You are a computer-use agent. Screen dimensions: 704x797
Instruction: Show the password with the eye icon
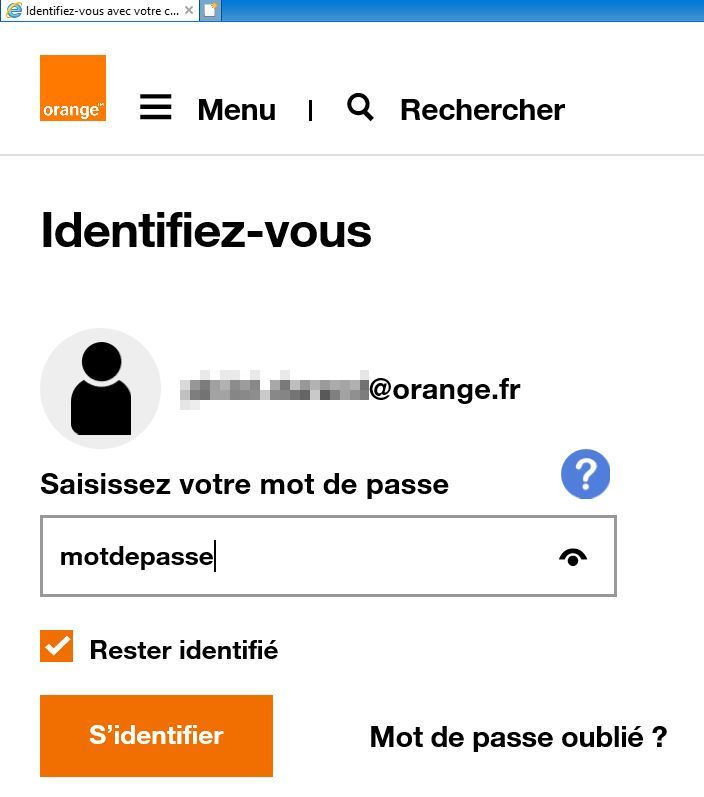pyautogui.click(x=572, y=557)
